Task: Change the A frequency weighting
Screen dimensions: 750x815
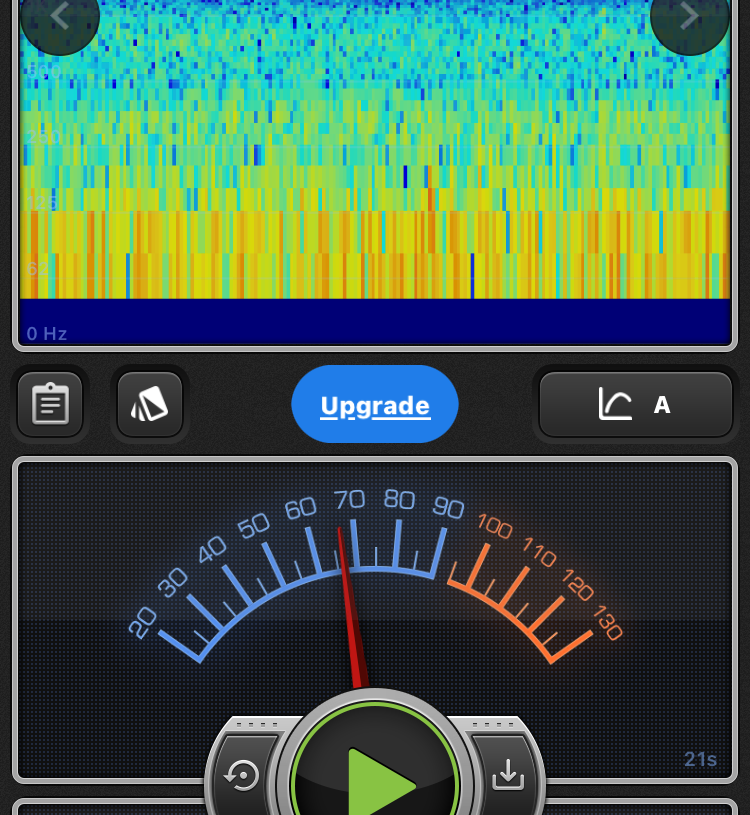Action: tap(636, 405)
